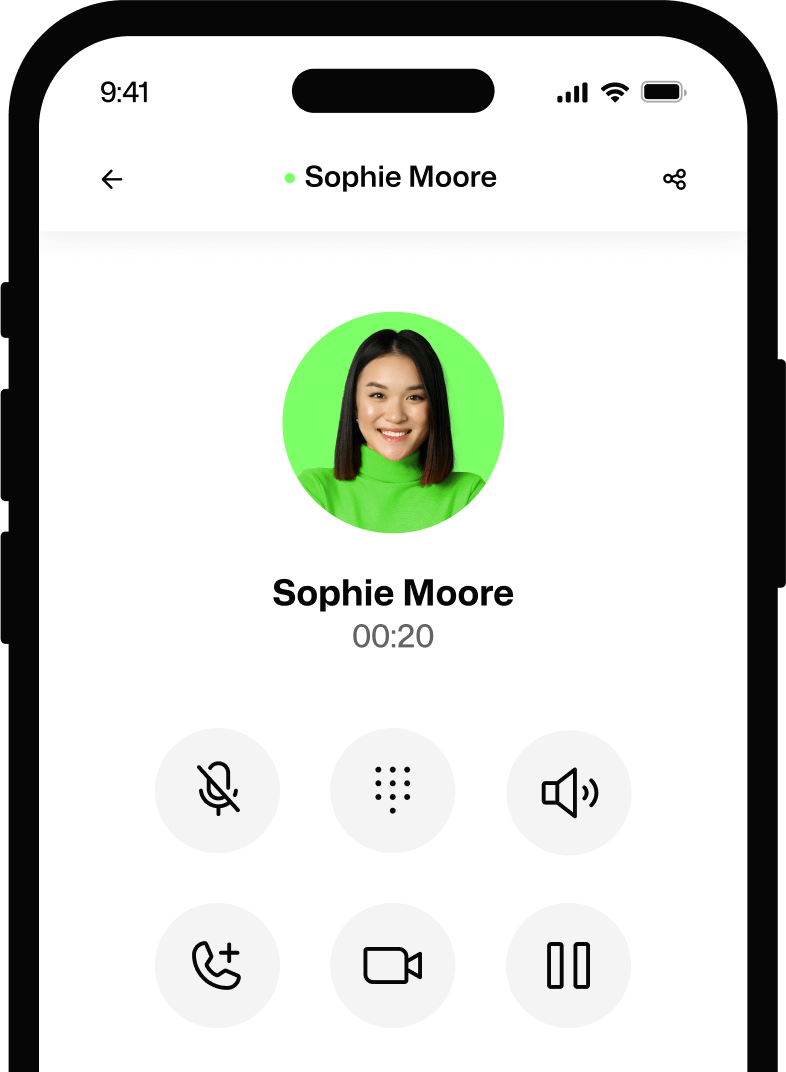The width and height of the screenshot is (786, 1072).
Task: Tap the 9:41 clock display
Action: (126, 92)
